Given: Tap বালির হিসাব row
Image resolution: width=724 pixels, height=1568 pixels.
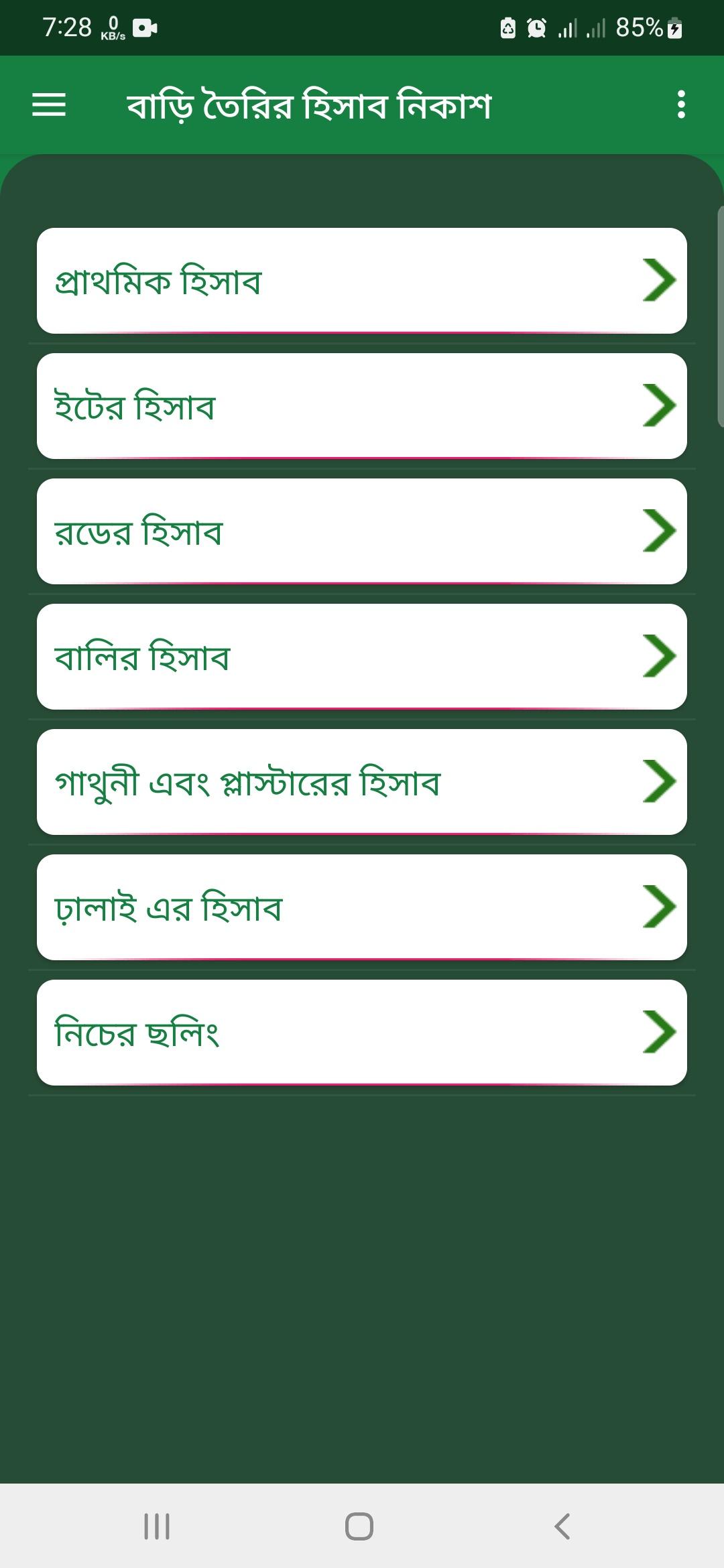Looking at the screenshot, I should 362,657.
